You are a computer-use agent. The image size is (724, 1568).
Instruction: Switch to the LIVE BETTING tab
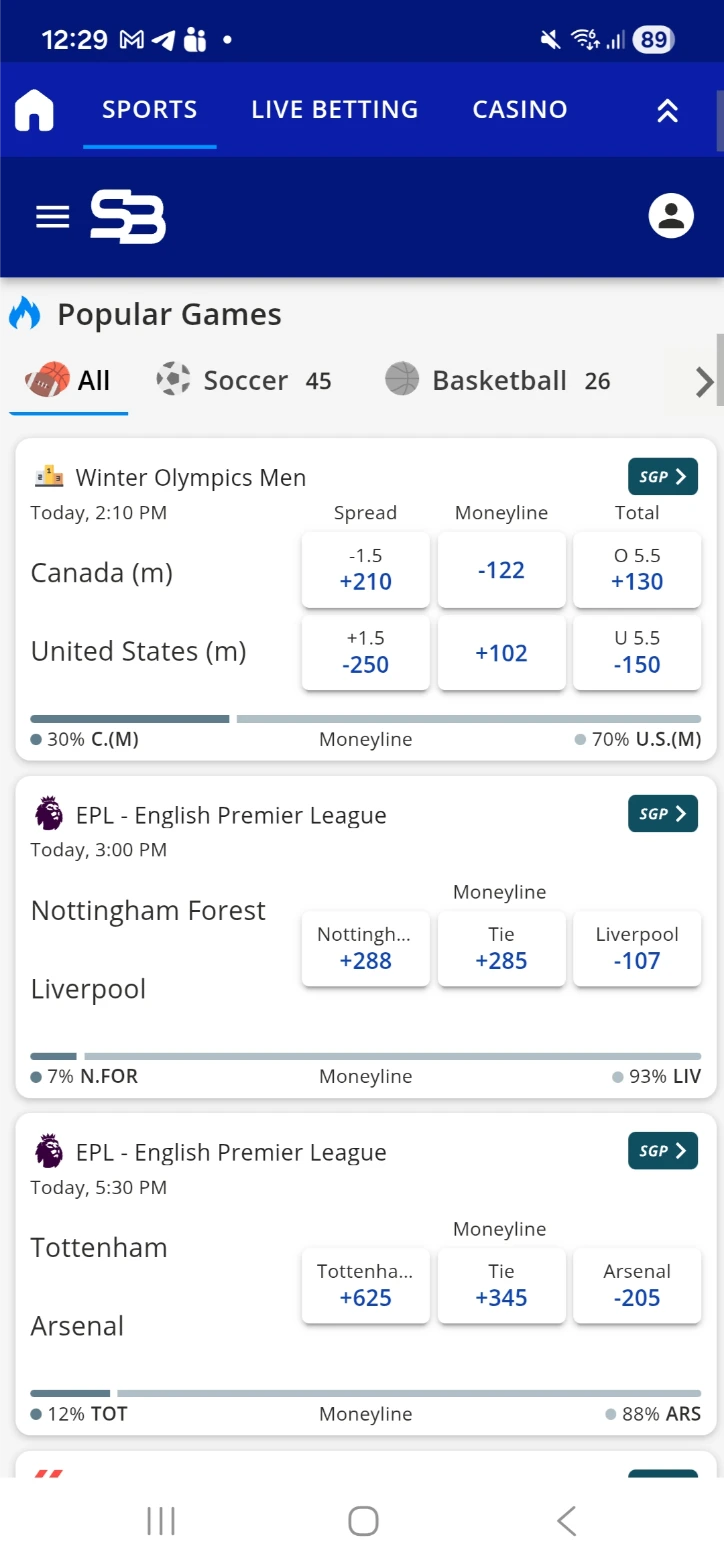pyautogui.click(x=334, y=110)
